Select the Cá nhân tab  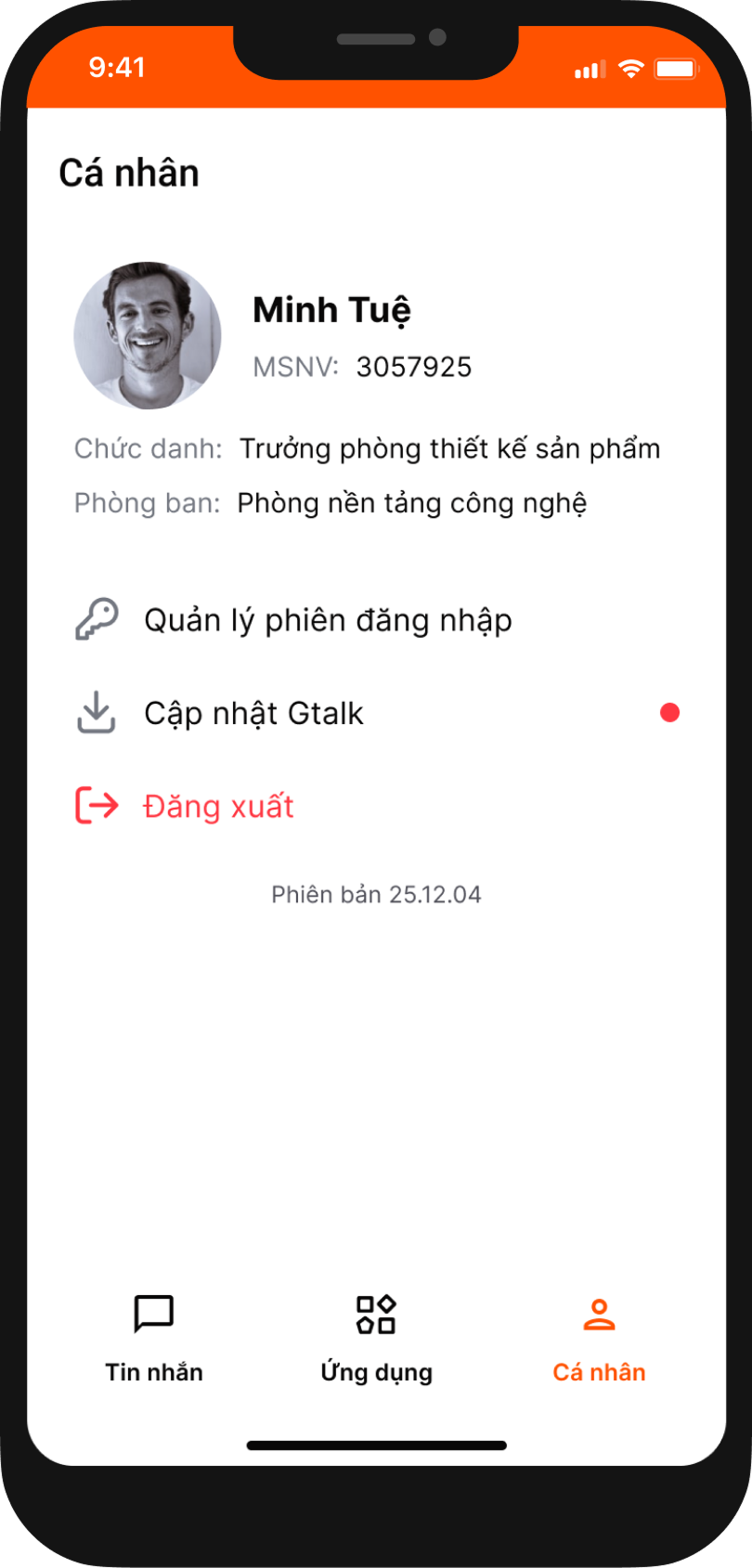(x=599, y=1337)
